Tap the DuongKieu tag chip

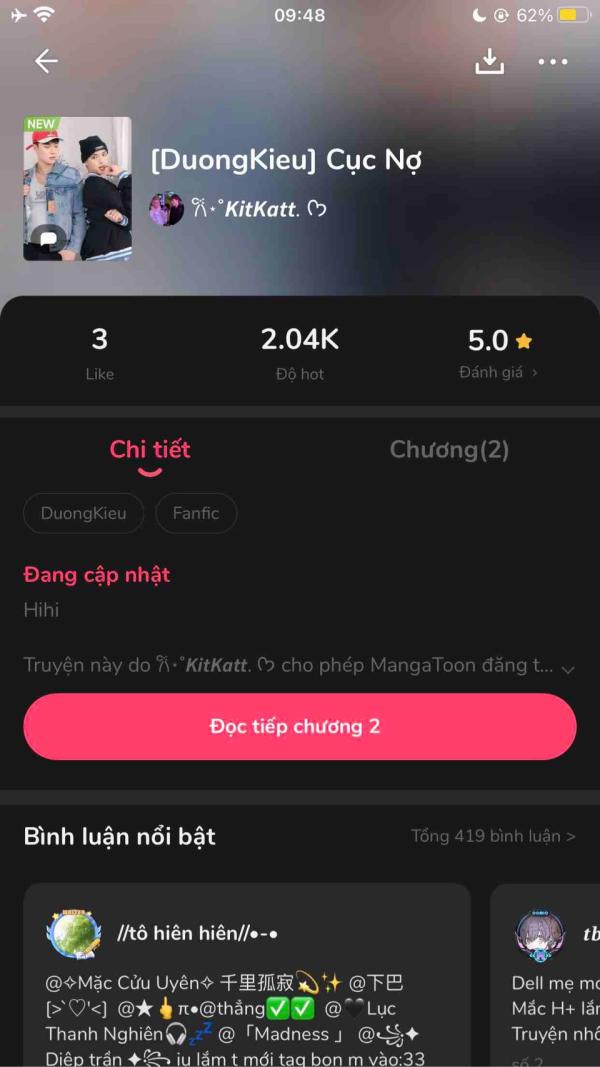pyautogui.click(x=84, y=513)
